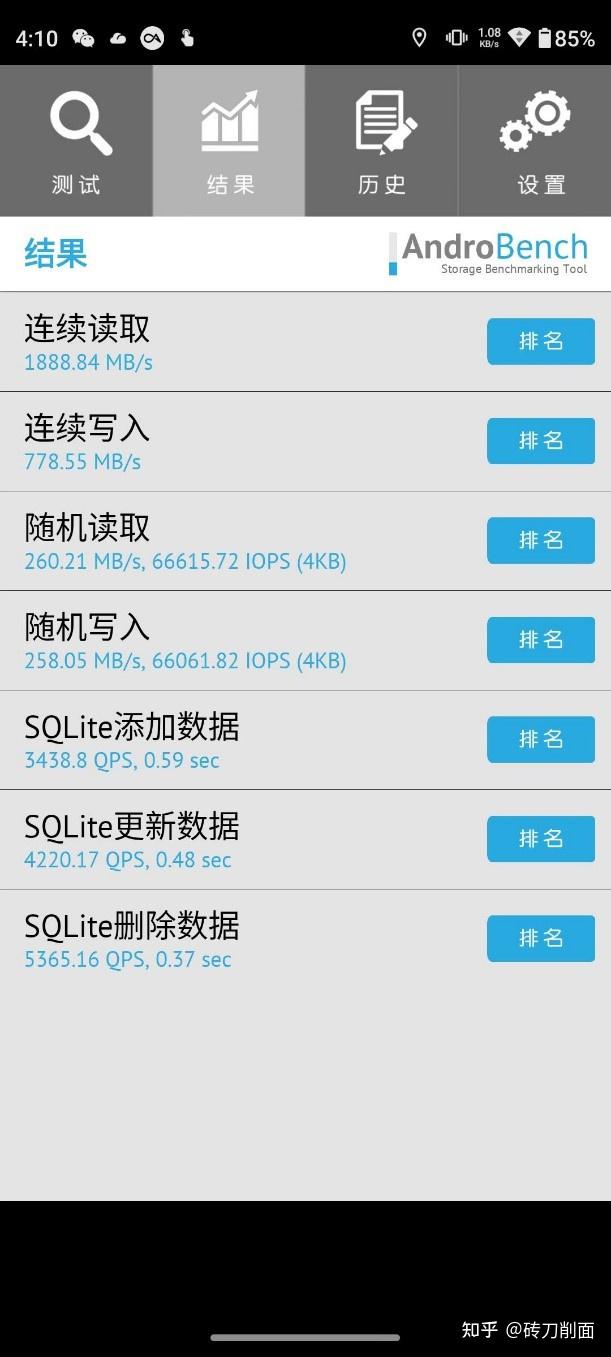Switch to the 测试 tab
The image size is (611, 1357).
click(76, 141)
